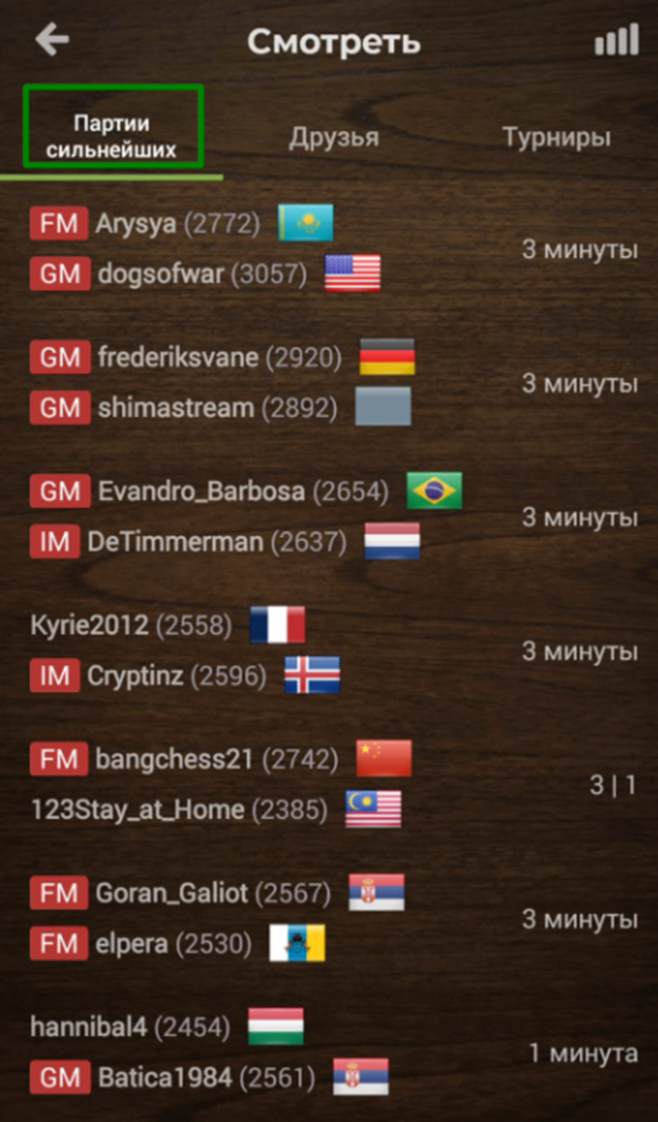658x1122 pixels.
Task: View bangchess21 vs 123Stay_at_Home match
Action: (x=330, y=785)
